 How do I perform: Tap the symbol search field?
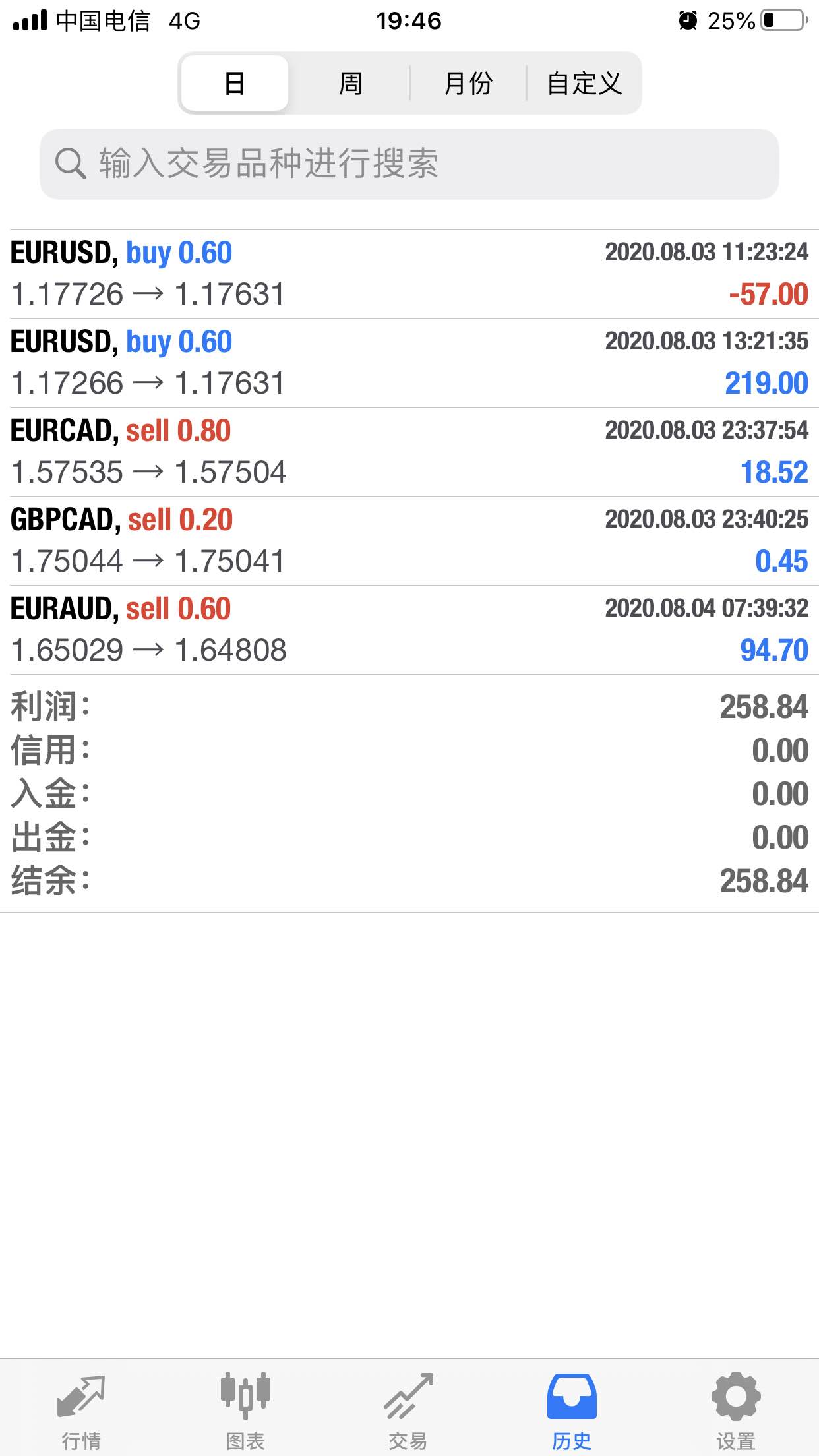(409, 164)
